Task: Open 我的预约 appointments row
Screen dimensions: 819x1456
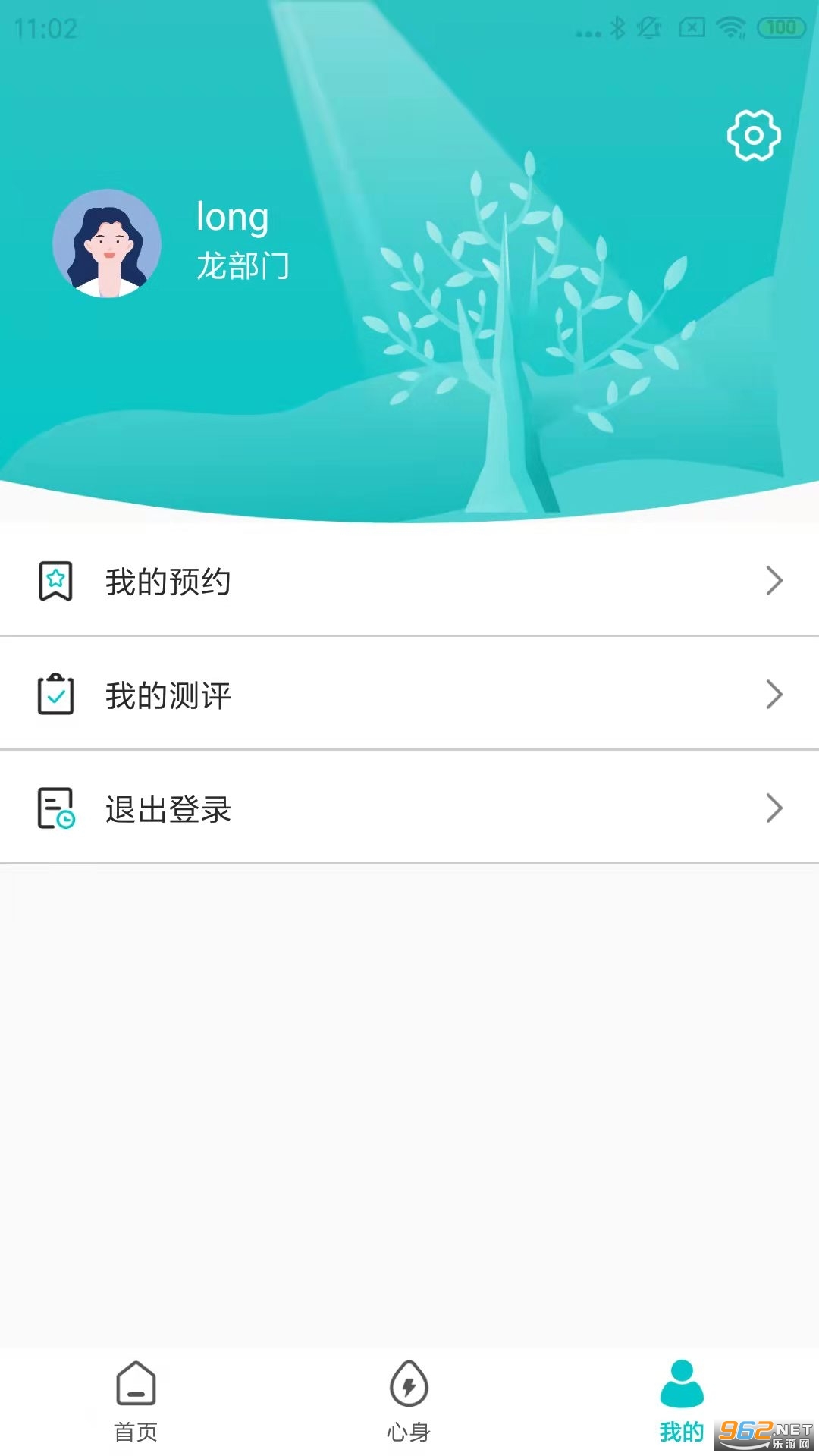Action: [409, 582]
